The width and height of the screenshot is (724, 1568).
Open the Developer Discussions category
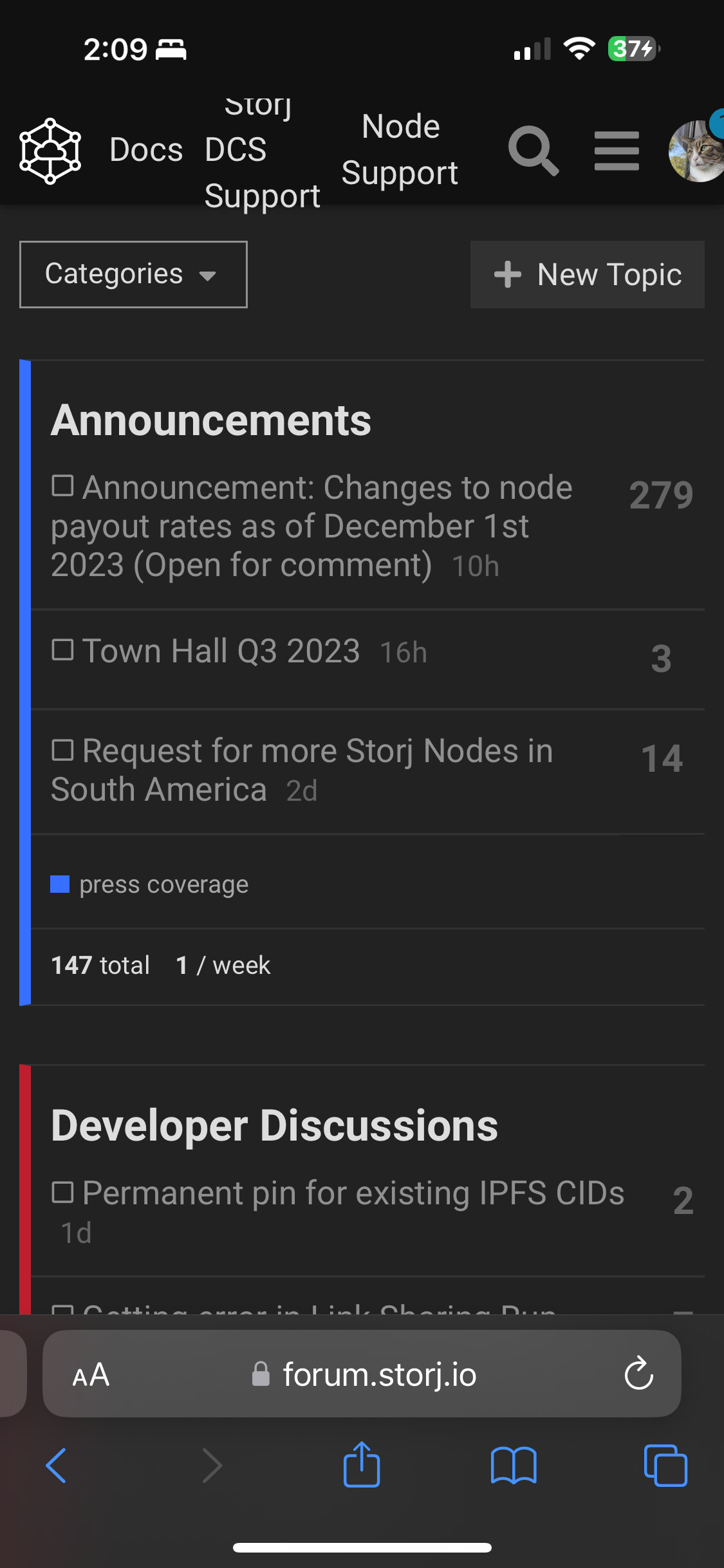(274, 1126)
